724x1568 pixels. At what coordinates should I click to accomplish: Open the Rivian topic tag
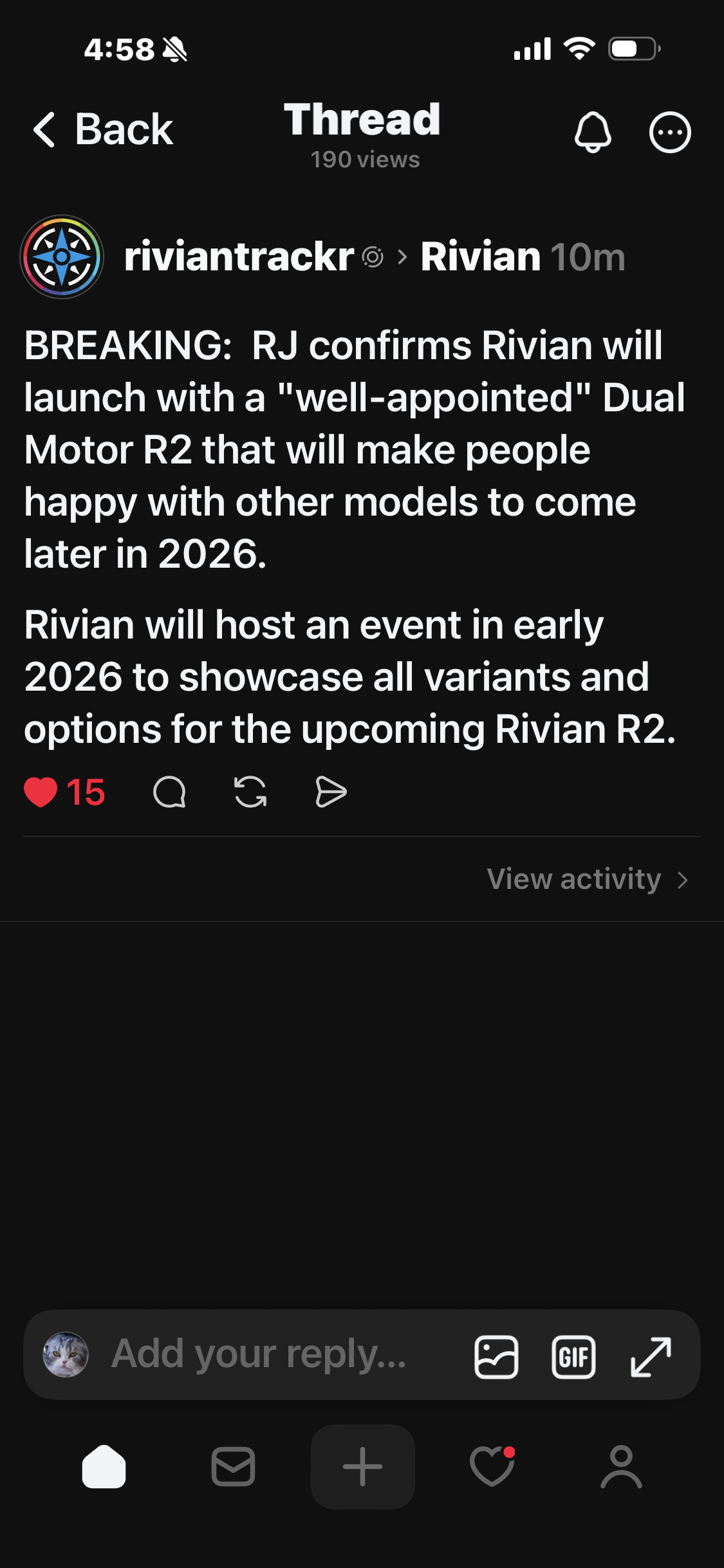click(480, 257)
